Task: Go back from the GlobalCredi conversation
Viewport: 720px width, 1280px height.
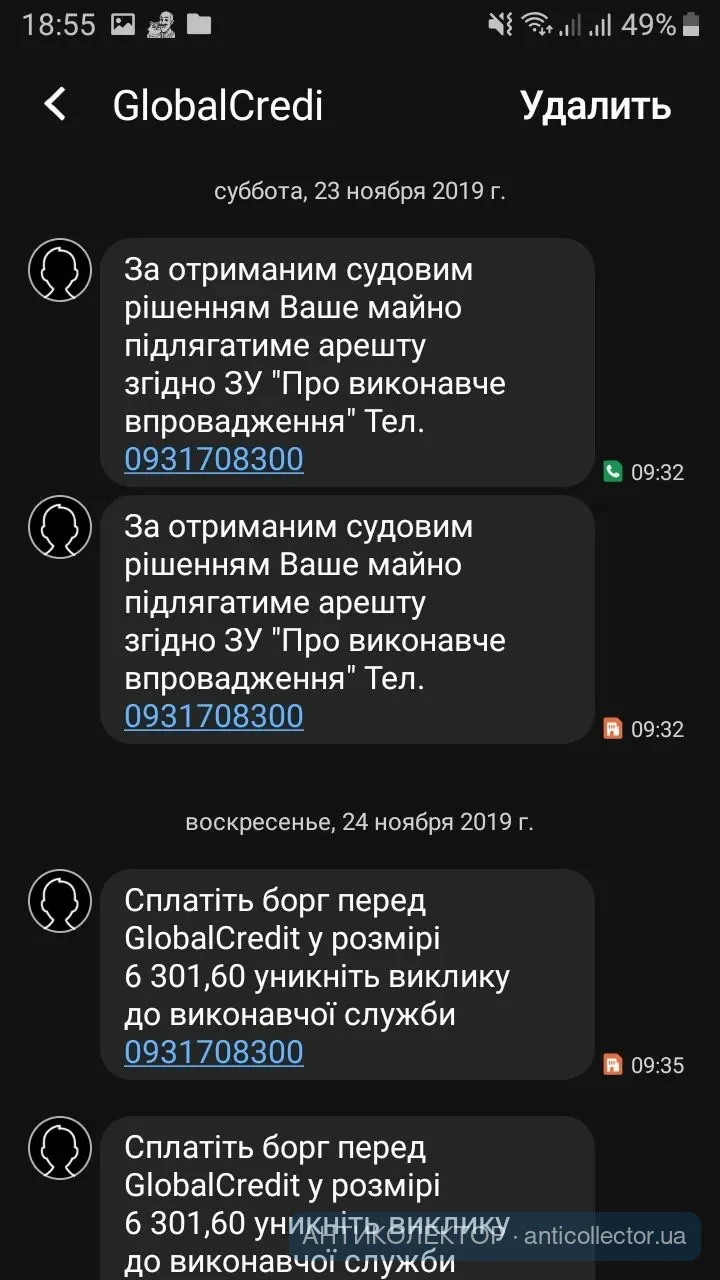Action: [x=55, y=105]
